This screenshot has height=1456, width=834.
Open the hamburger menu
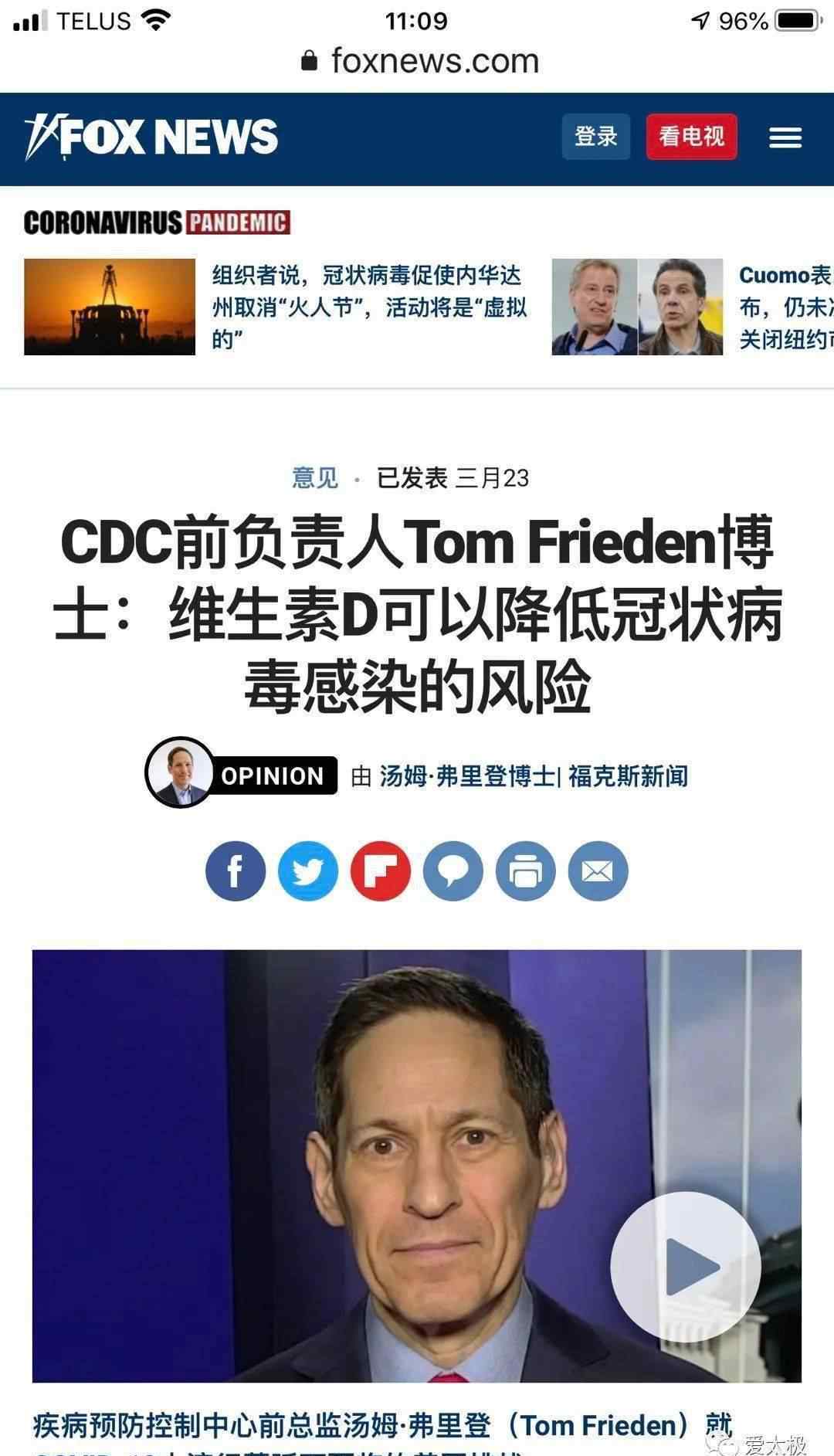coord(785,138)
